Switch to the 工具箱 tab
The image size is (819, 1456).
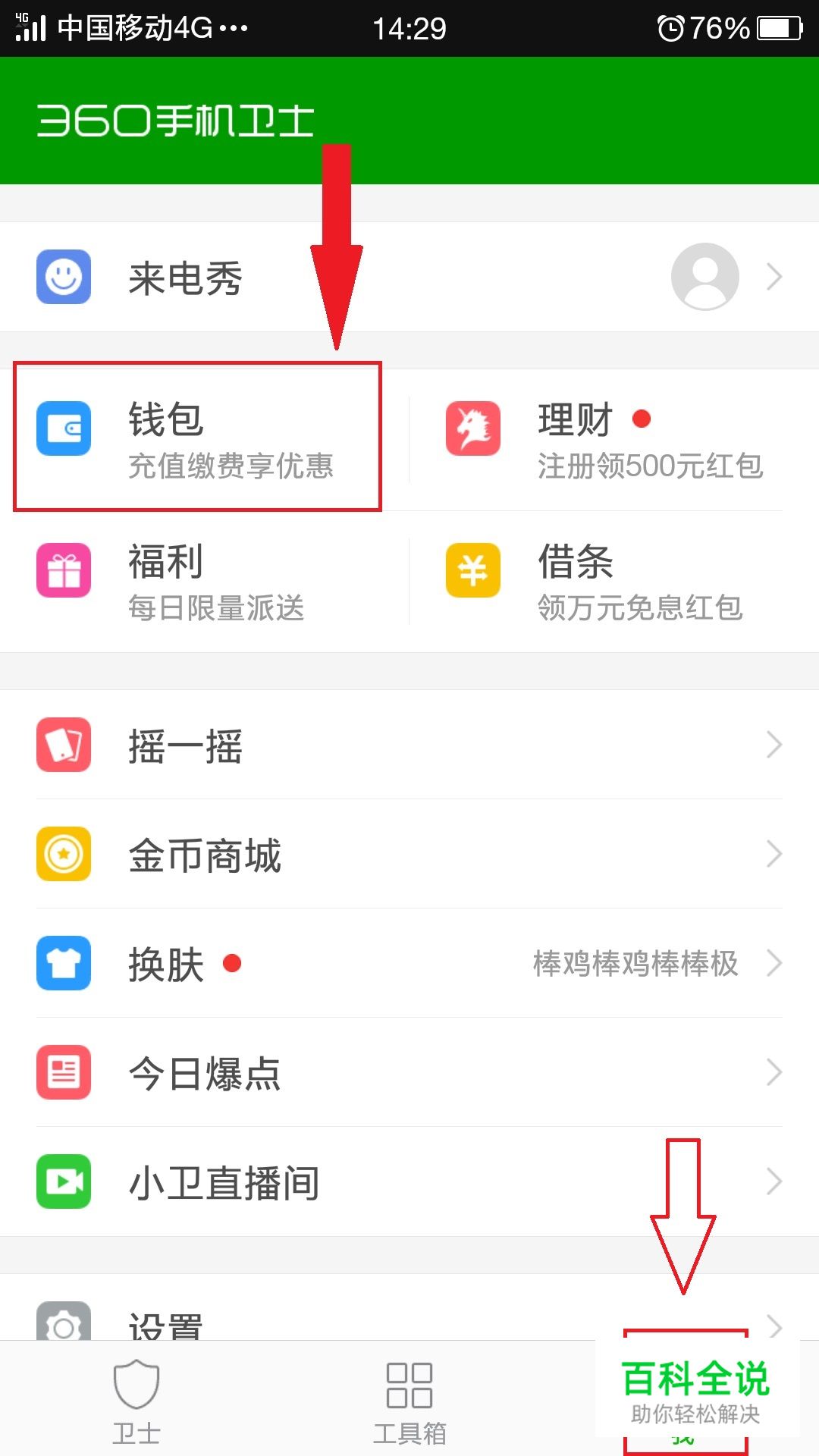[409, 1401]
